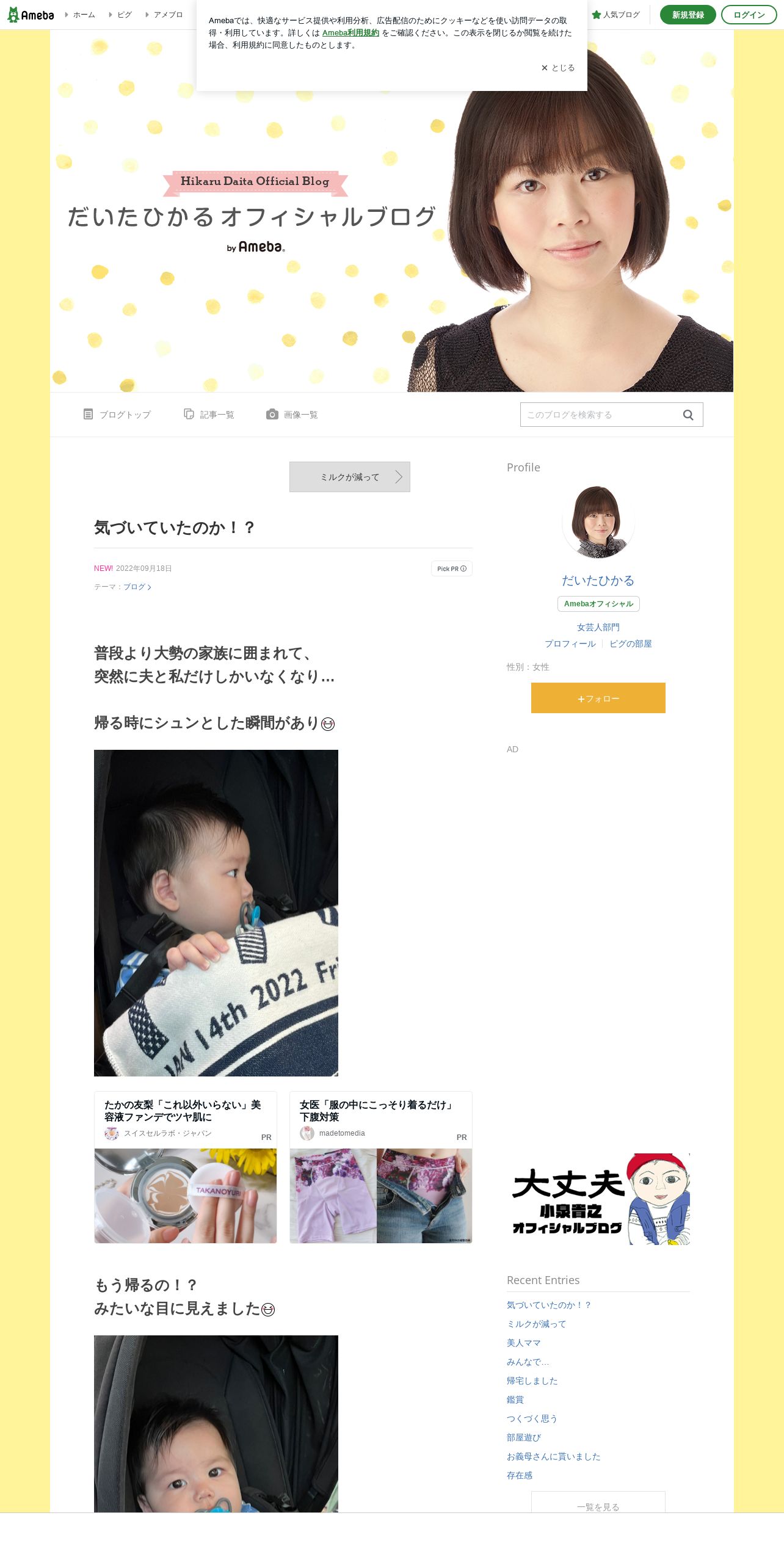The width and height of the screenshot is (784, 1568).
Task: Open the プロフィール link
Action: tap(570, 644)
